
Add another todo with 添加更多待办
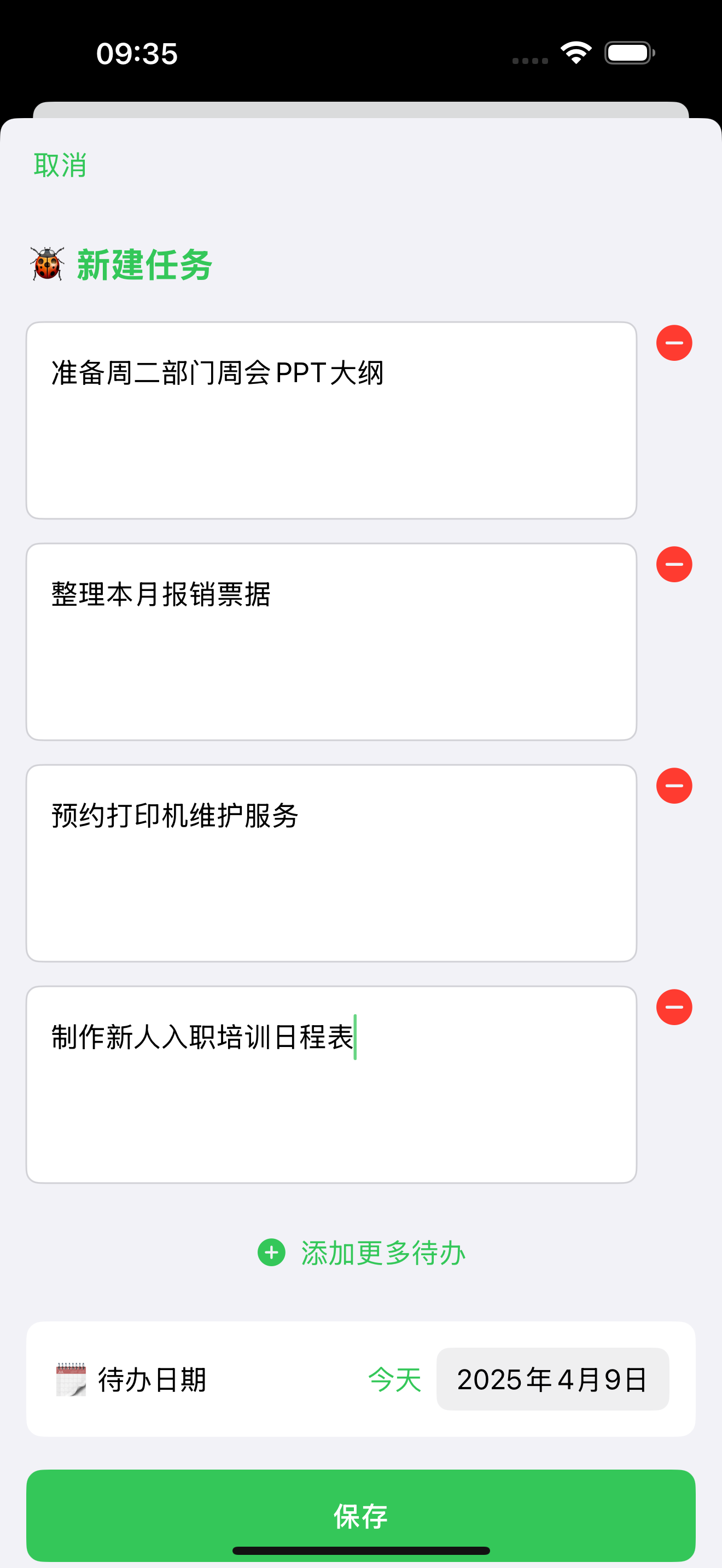[362, 1253]
